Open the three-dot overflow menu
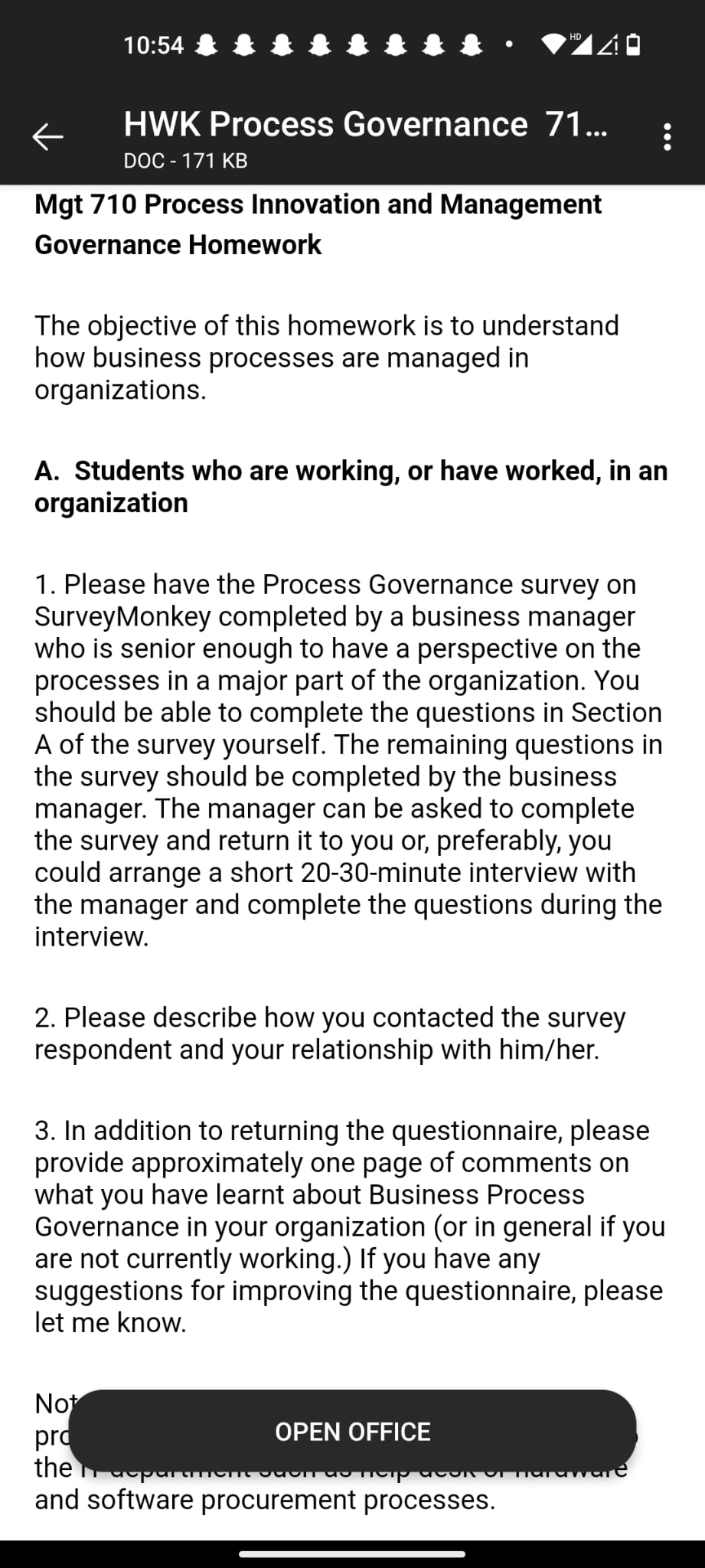 point(666,136)
